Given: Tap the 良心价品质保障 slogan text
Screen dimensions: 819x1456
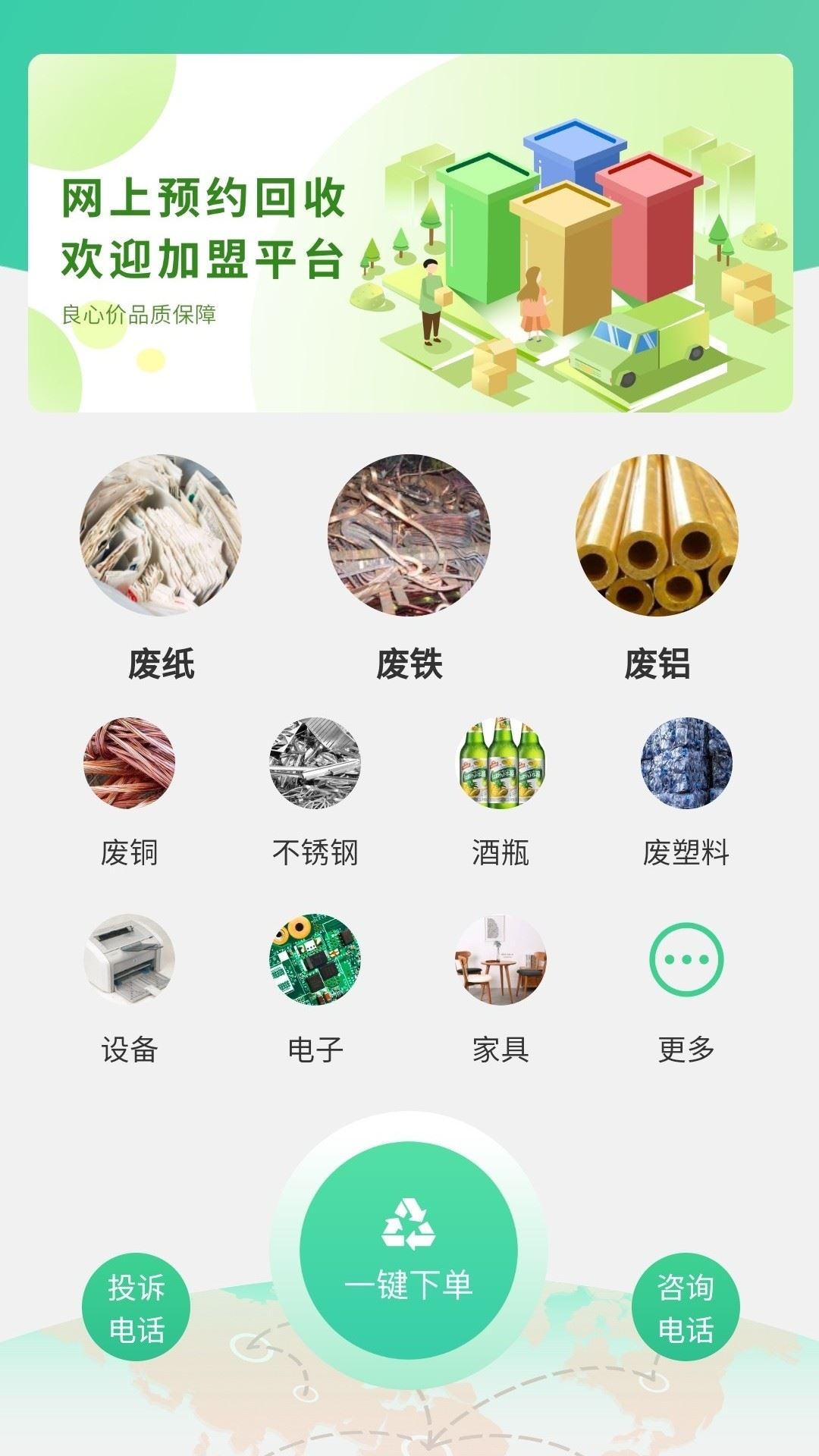Looking at the screenshot, I should tap(141, 313).
